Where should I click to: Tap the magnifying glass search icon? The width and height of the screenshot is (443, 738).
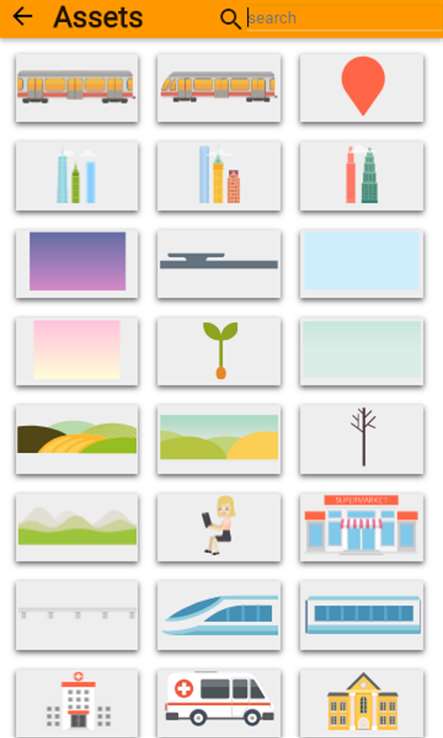230,18
